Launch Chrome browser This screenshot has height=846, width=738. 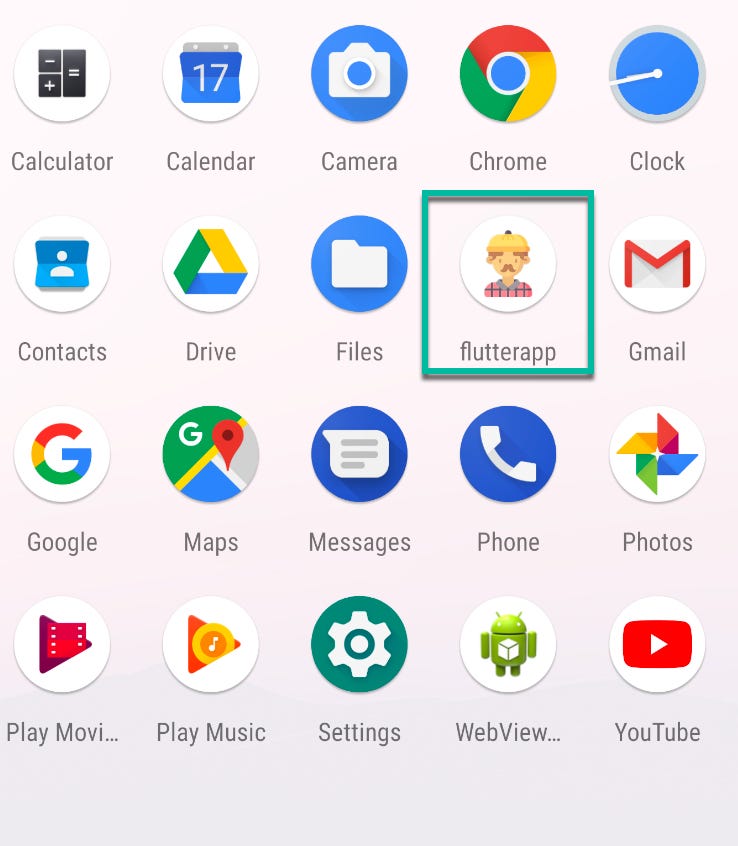[x=508, y=75]
